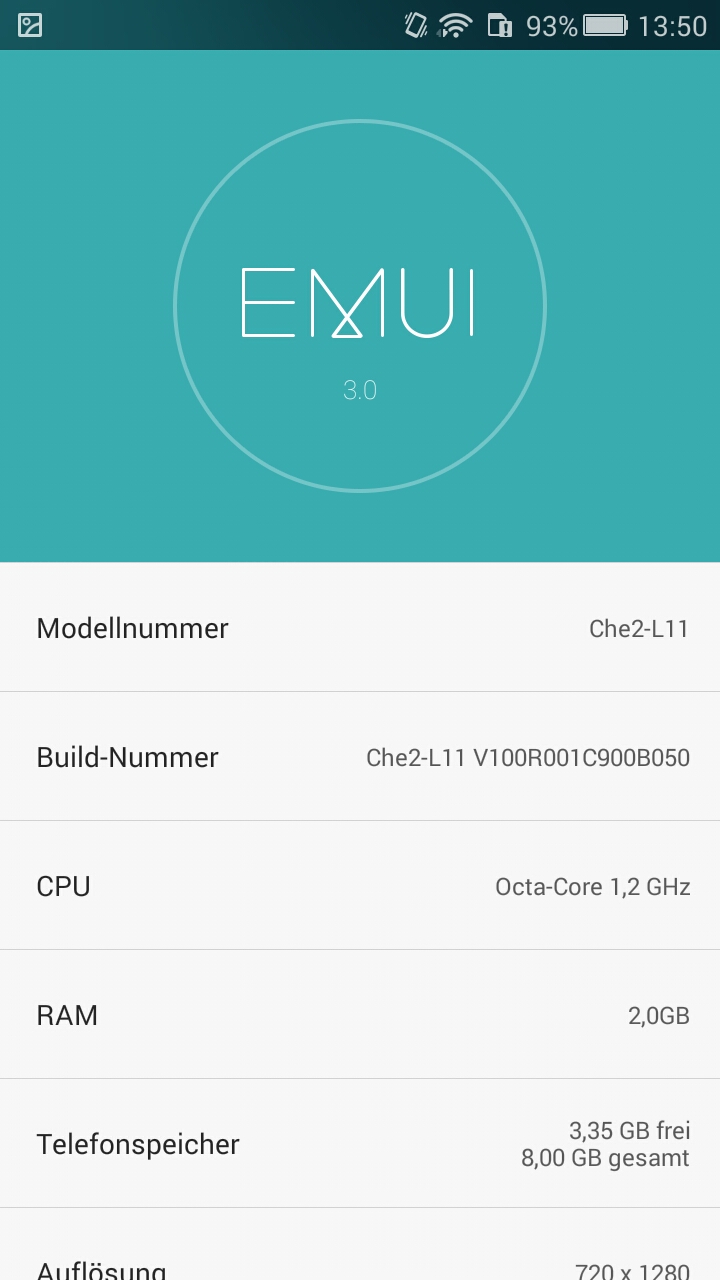The image size is (720, 1280).
Task: Tap the Build-Nummer row
Action: pyautogui.click(x=360, y=757)
